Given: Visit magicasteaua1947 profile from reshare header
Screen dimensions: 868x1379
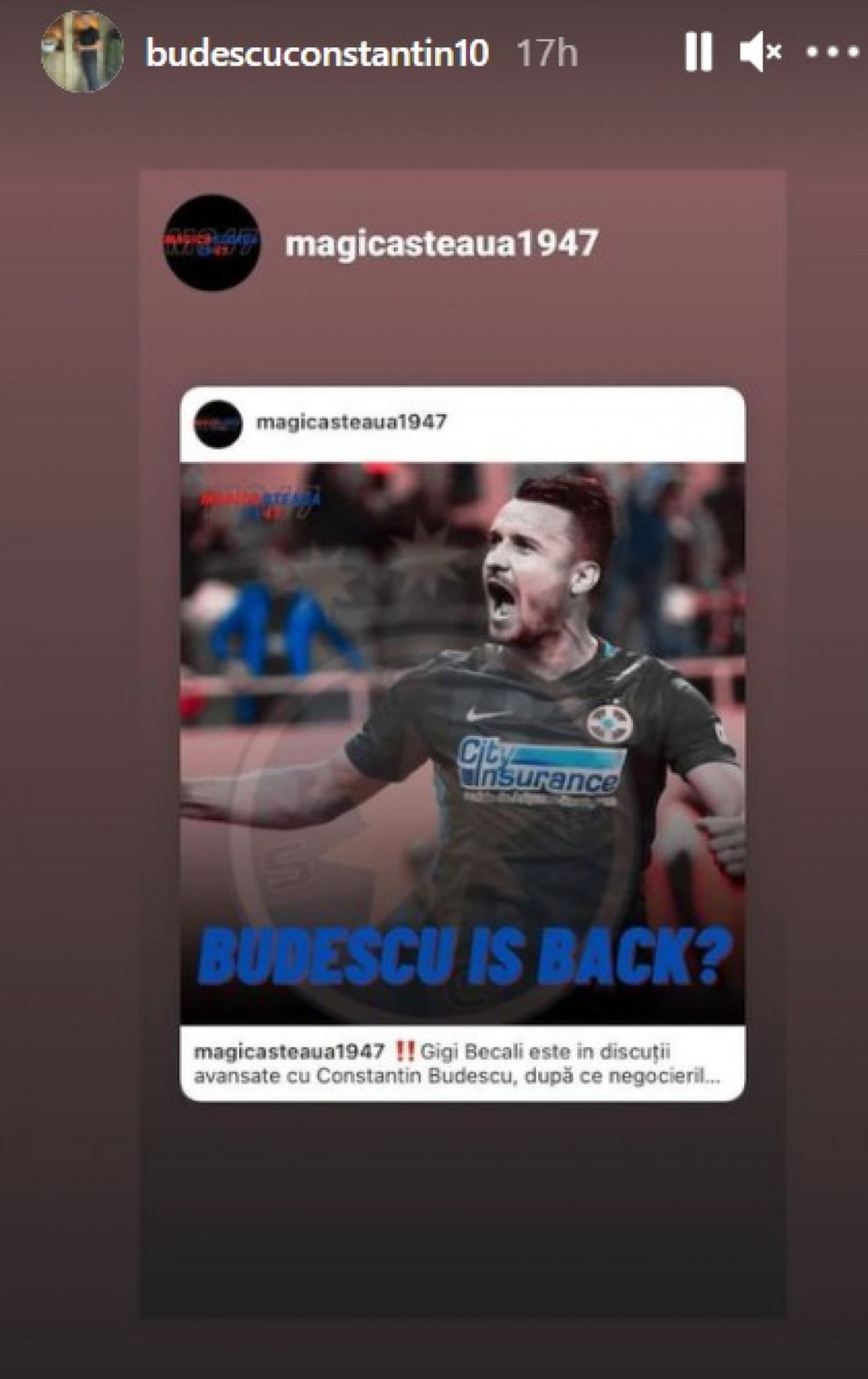Looking at the screenshot, I should click(440, 243).
